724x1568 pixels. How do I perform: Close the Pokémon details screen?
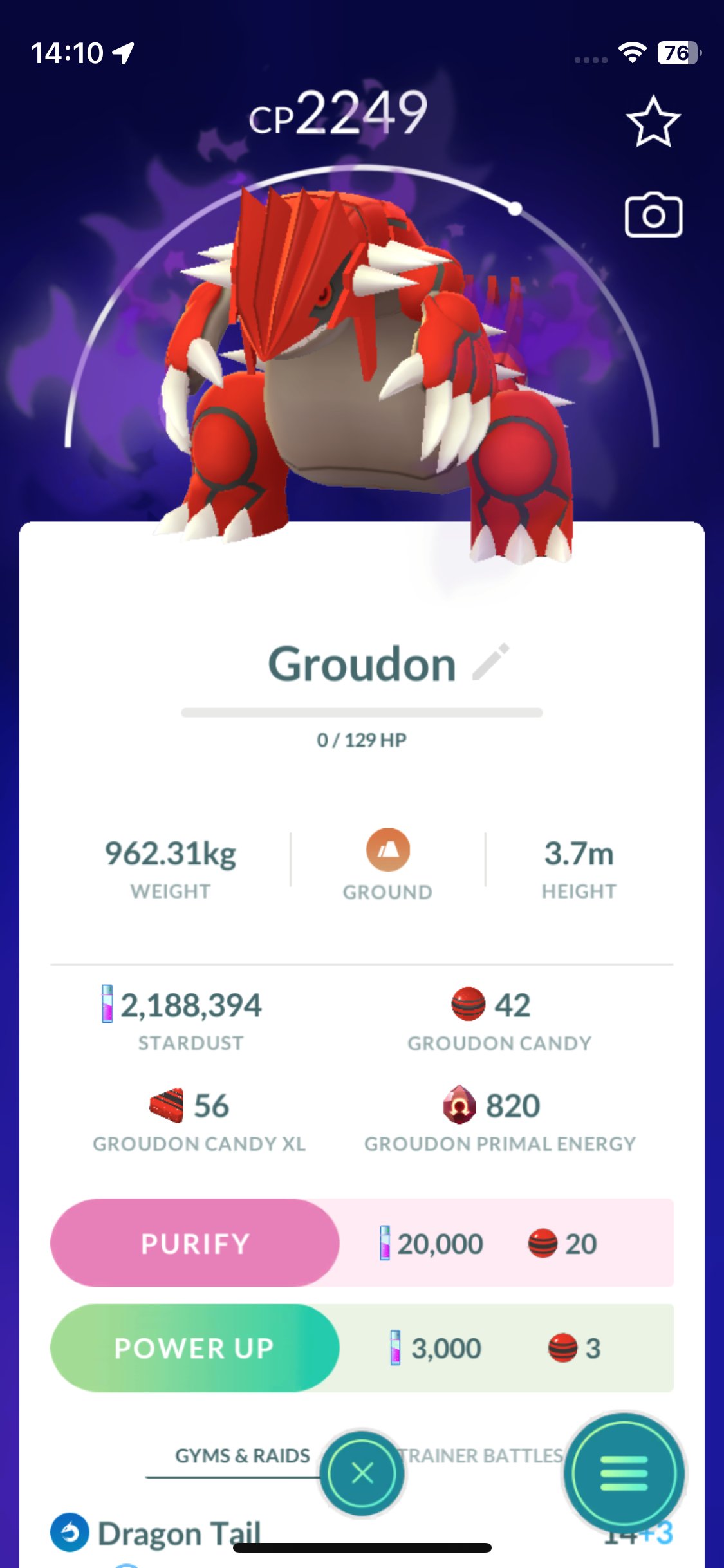(362, 1473)
